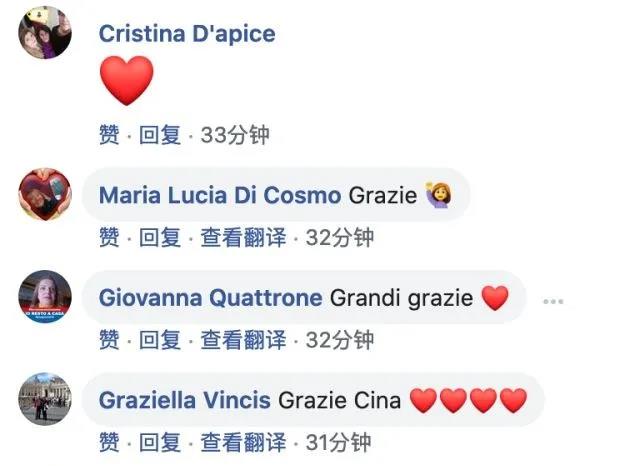
Task: Open Graziella Vincis's profile name
Action: (x=185, y=401)
